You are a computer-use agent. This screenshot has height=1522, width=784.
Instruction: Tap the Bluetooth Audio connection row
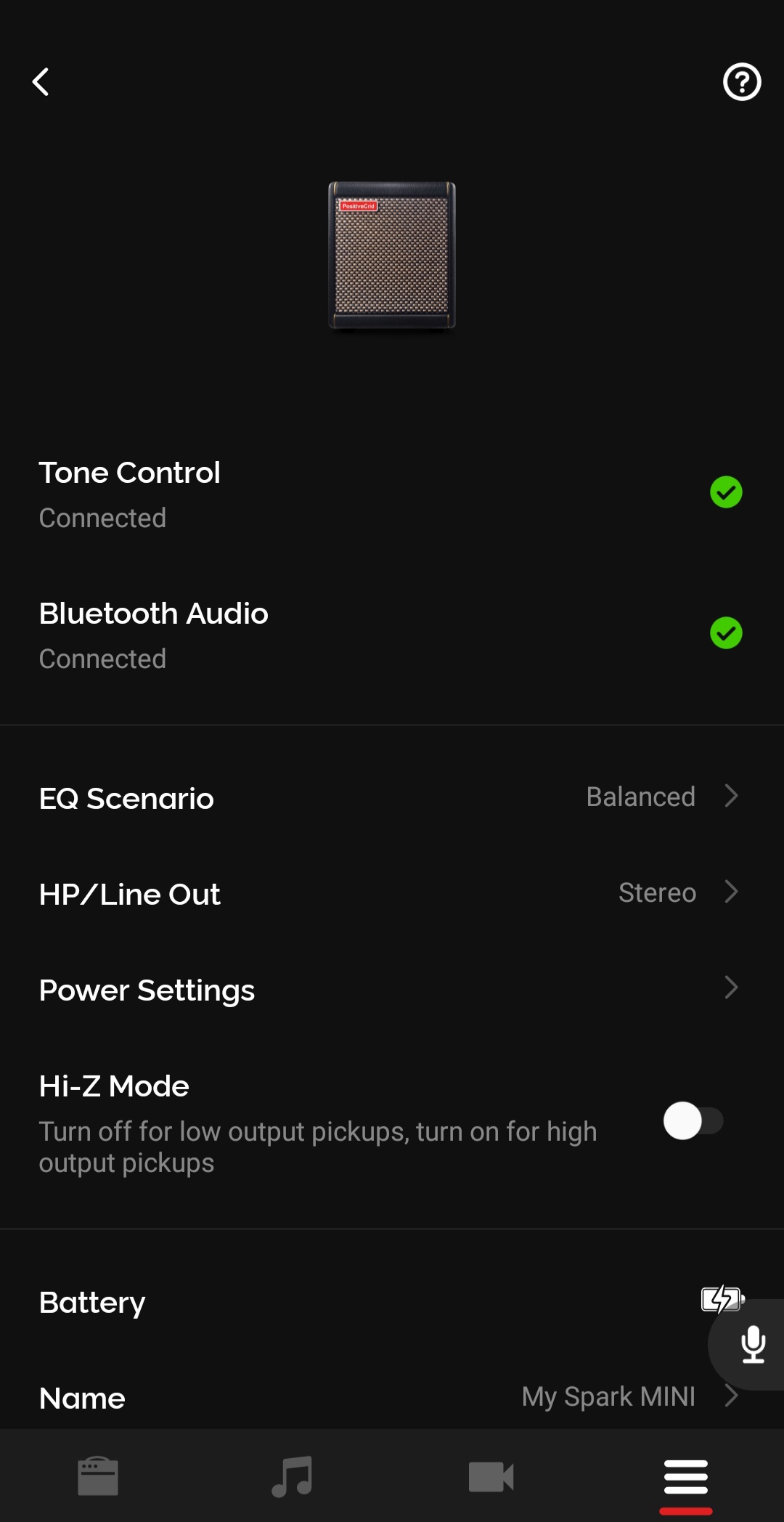click(x=392, y=635)
